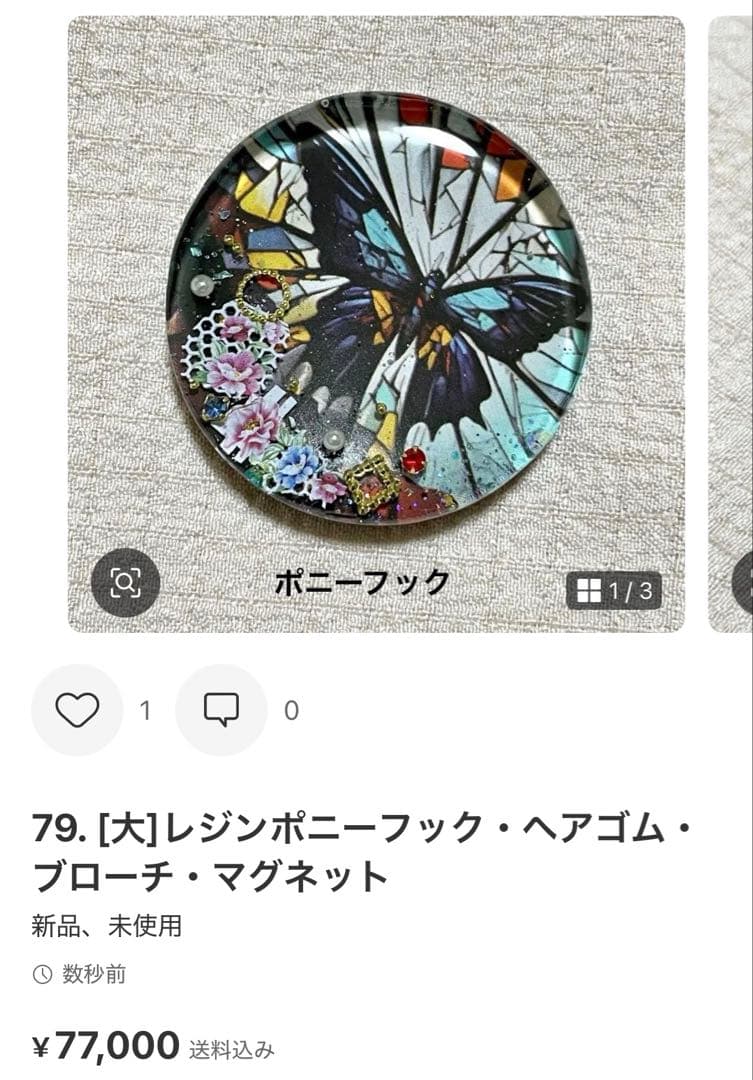The width and height of the screenshot is (753, 1080).
Task: Select the clock icon beside 数秒前
Action: pyautogui.click(x=41, y=972)
